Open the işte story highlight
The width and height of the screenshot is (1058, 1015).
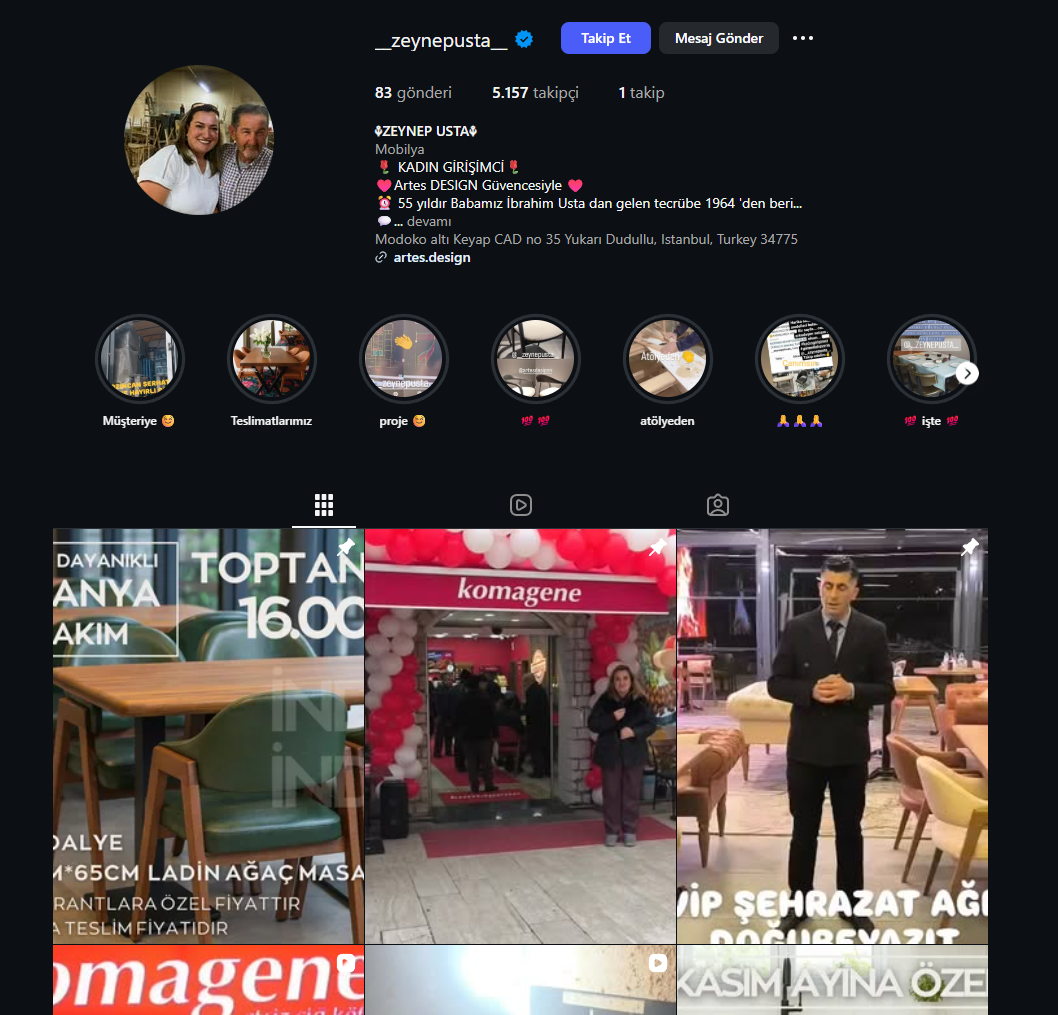tap(930, 359)
